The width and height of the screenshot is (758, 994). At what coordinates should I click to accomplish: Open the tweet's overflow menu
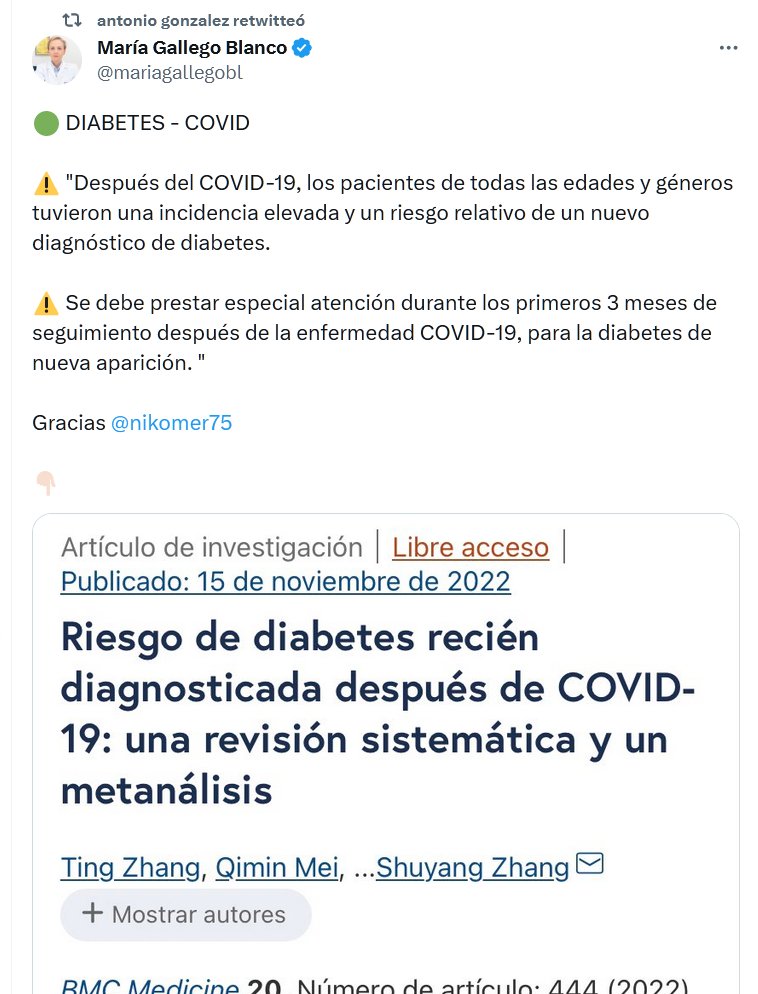point(728,48)
